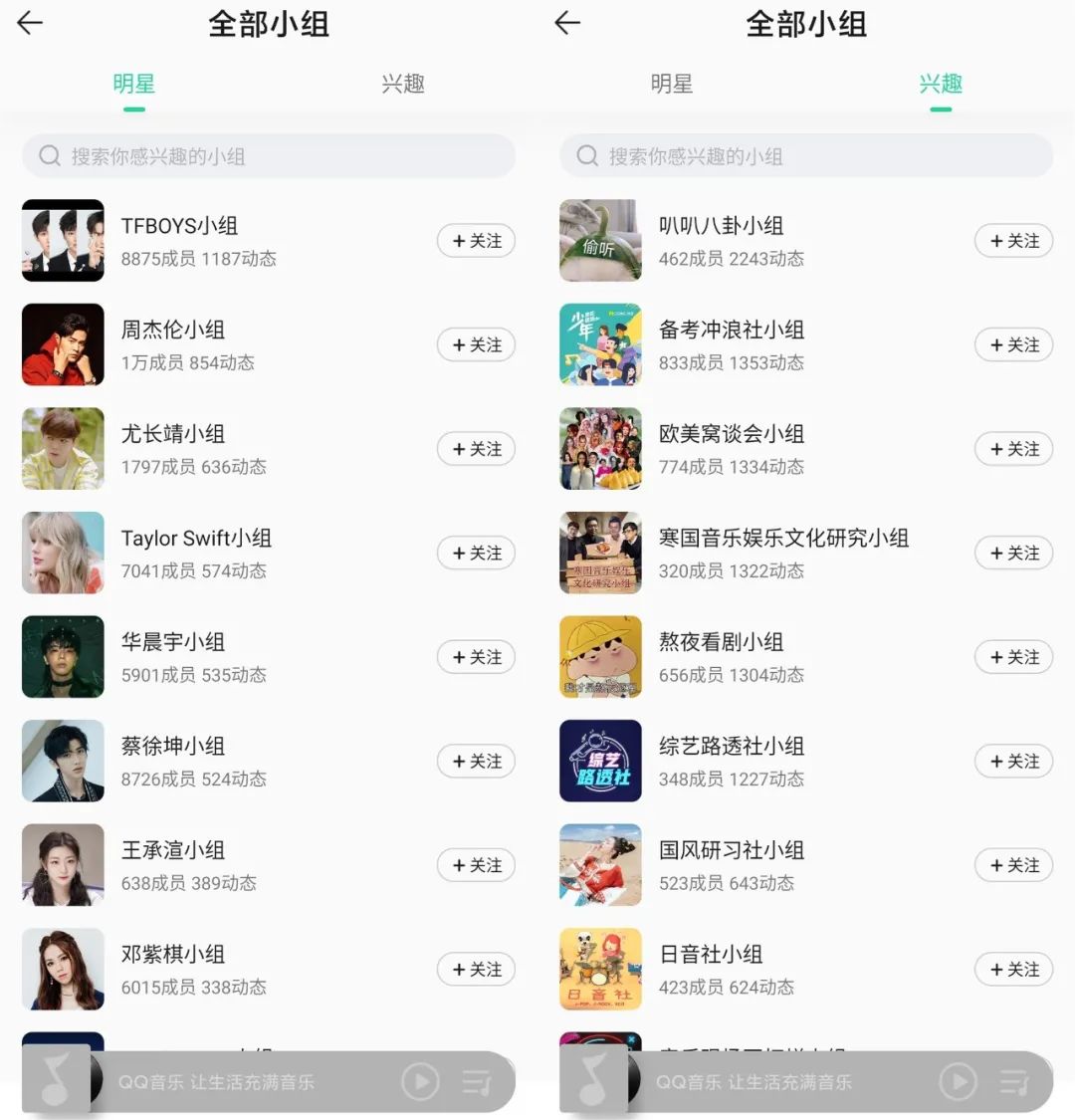This screenshot has width=1075, height=1120.
Task: Follow the 叭叭八卦小组 group
Action: click(1013, 241)
